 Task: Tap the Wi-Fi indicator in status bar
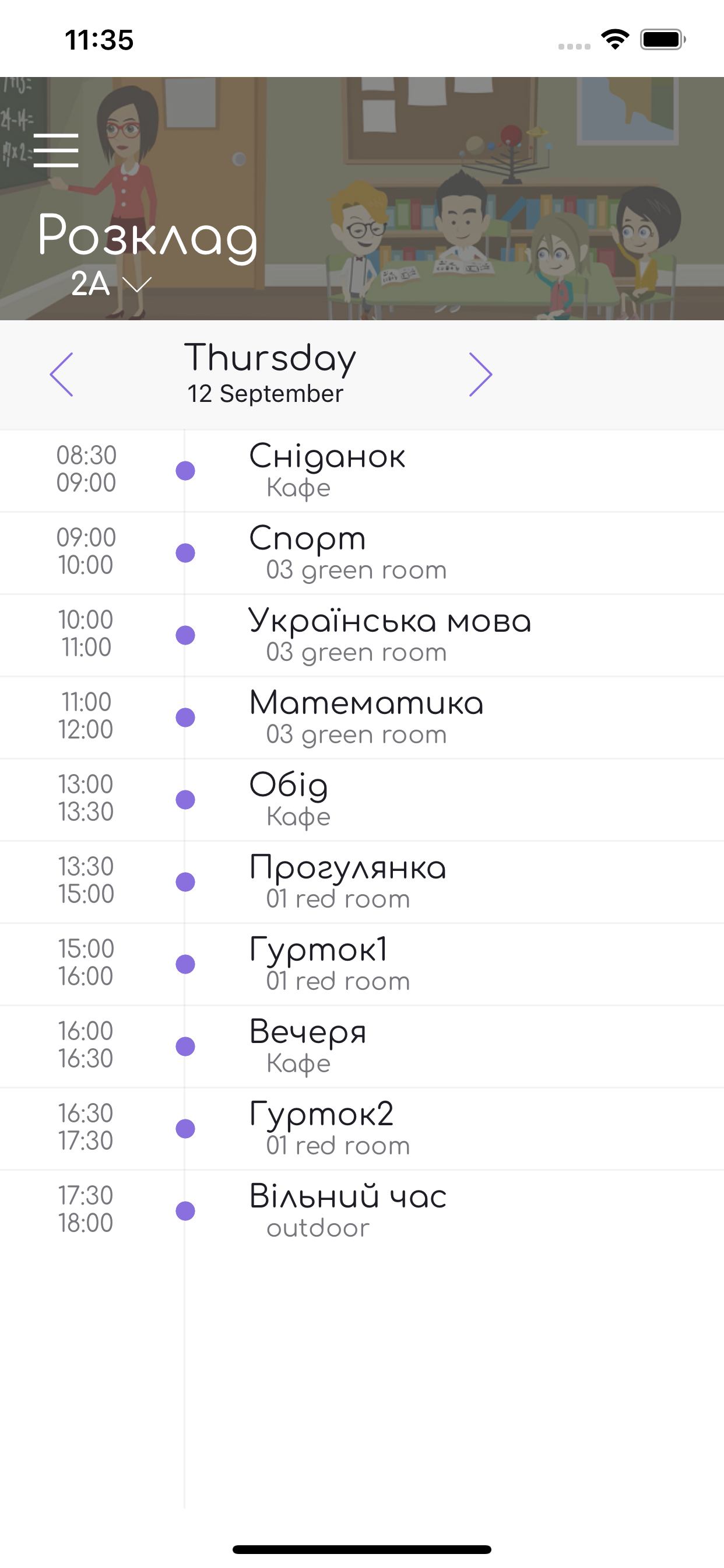pyautogui.click(x=614, y=39)
